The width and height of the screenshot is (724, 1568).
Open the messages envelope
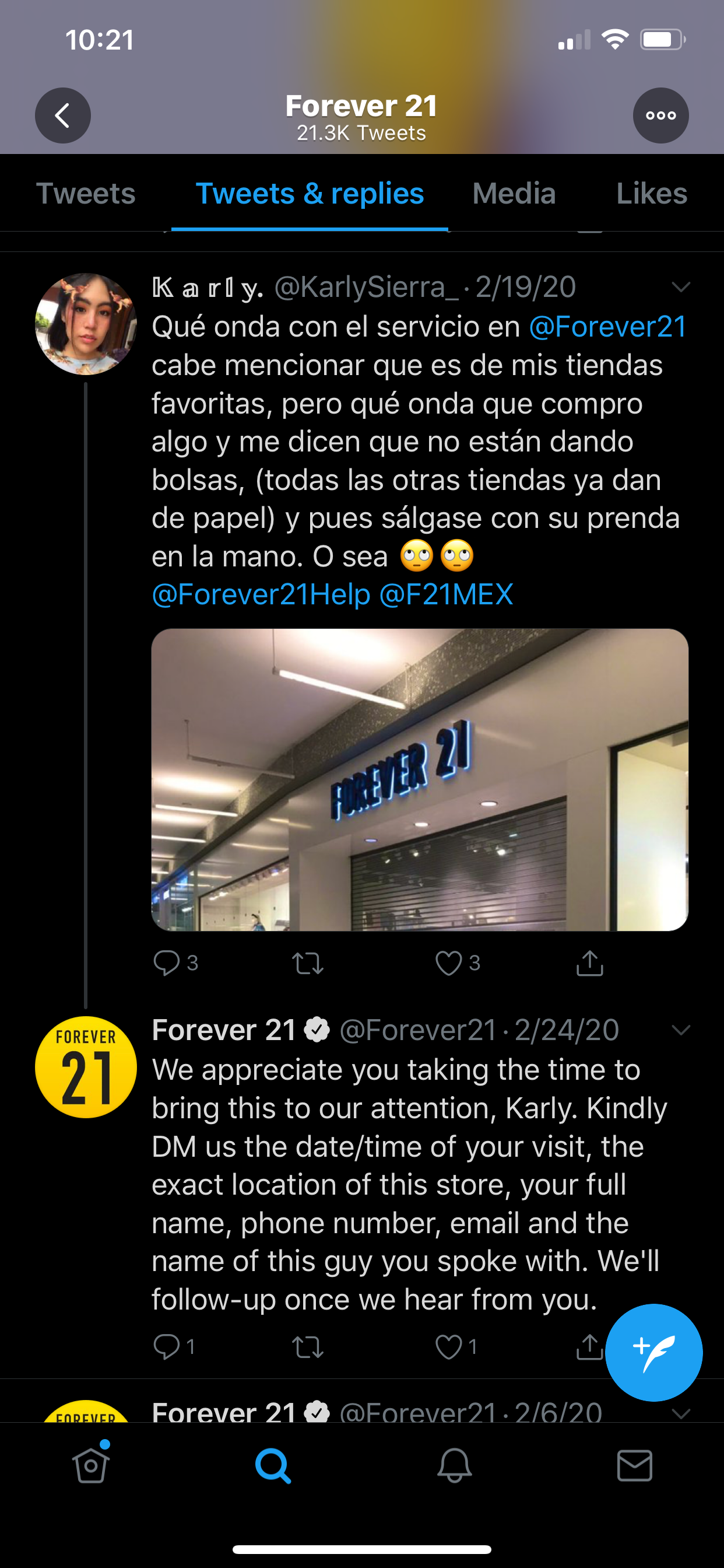[x=635, y=1465]
